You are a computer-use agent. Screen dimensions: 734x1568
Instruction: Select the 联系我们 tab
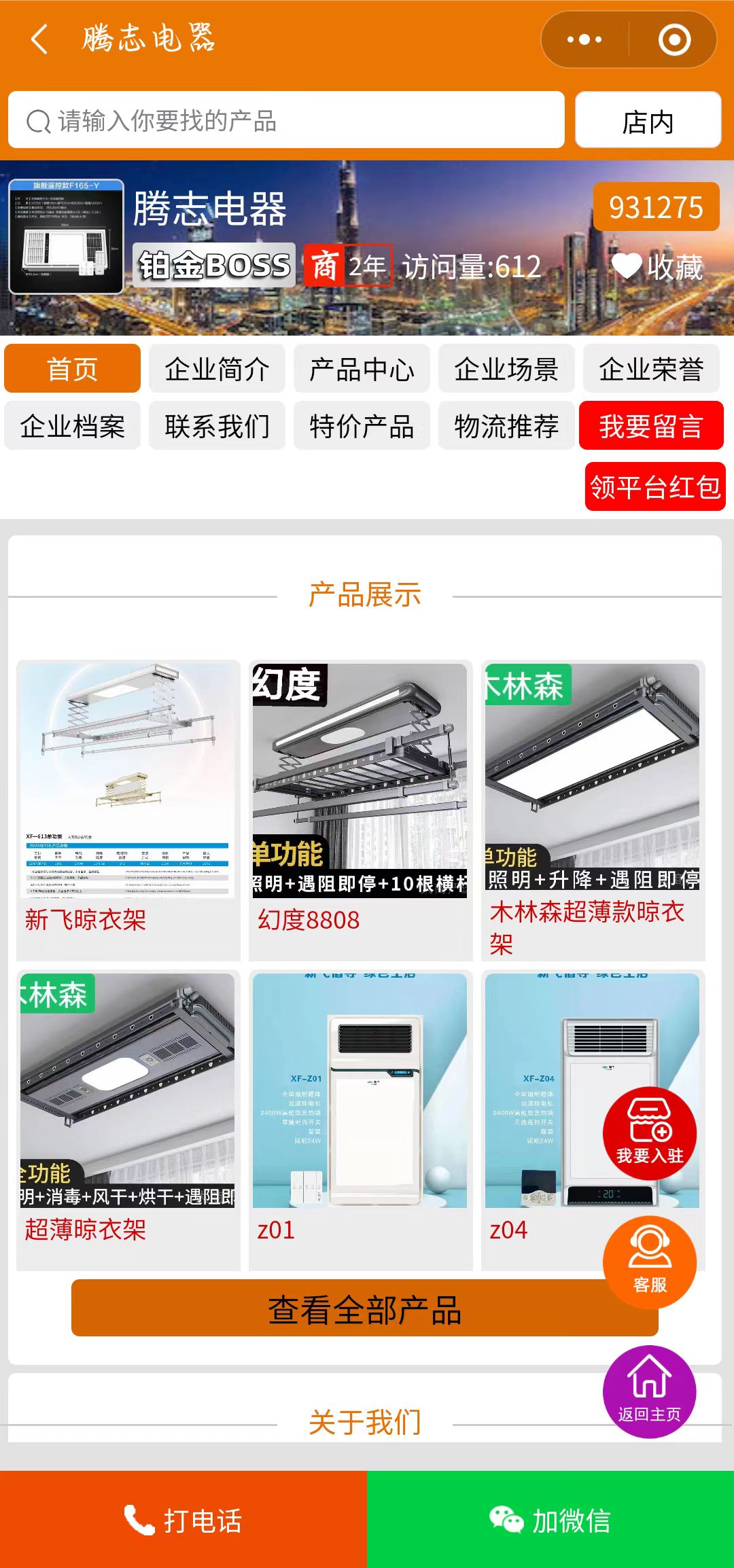point(217,426)
